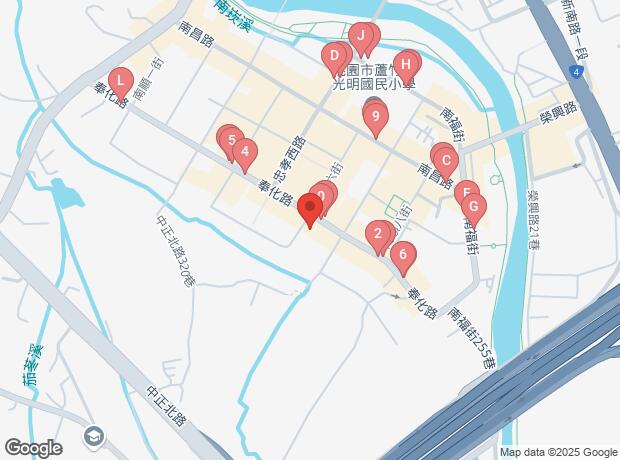Tap the marker labeled 6
The width and height of the screenshot is (620, 460).
pyautogui.click(x=402, y=255)
